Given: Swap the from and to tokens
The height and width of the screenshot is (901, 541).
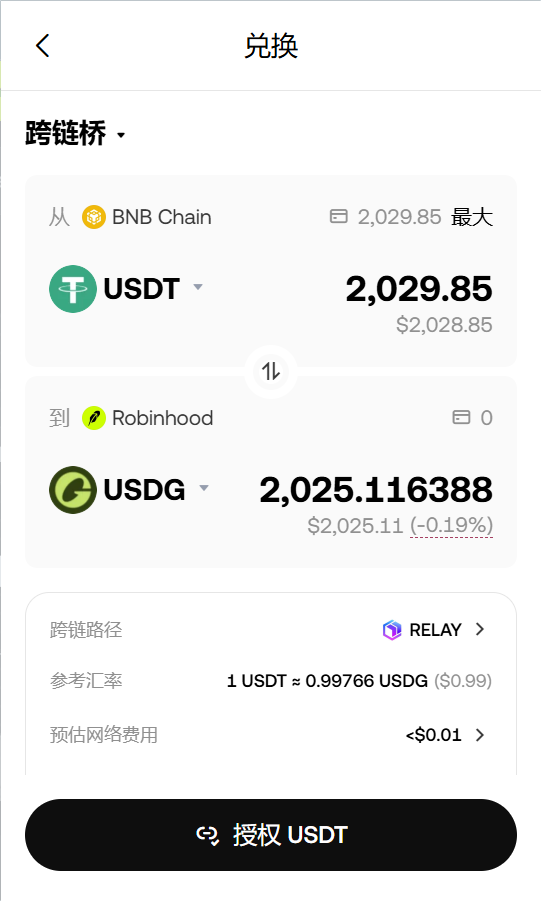Looking at the screenshot, I should pos(271,371).
